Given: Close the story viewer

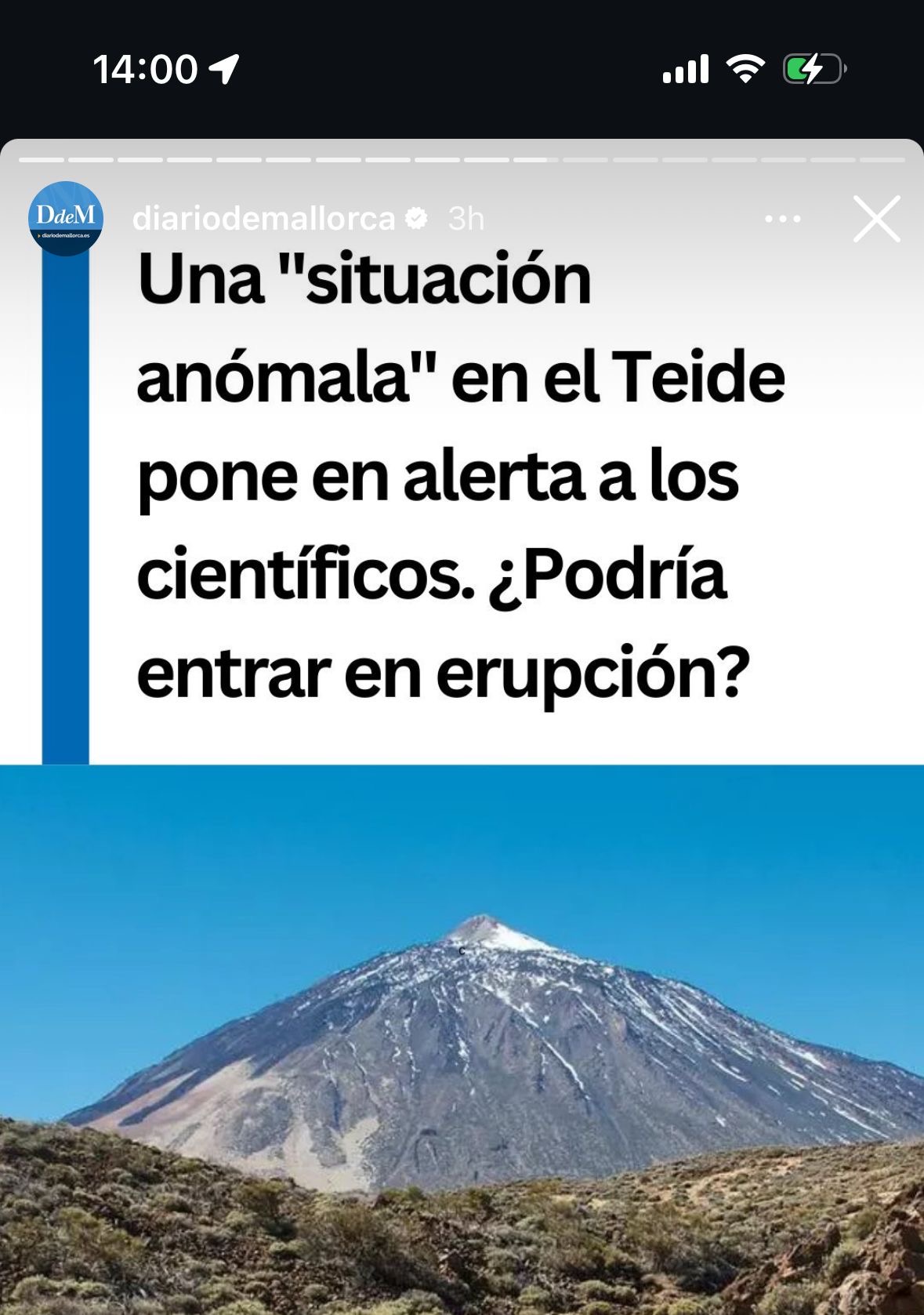Looking at the screenshot, I should (x=876, y=219).
